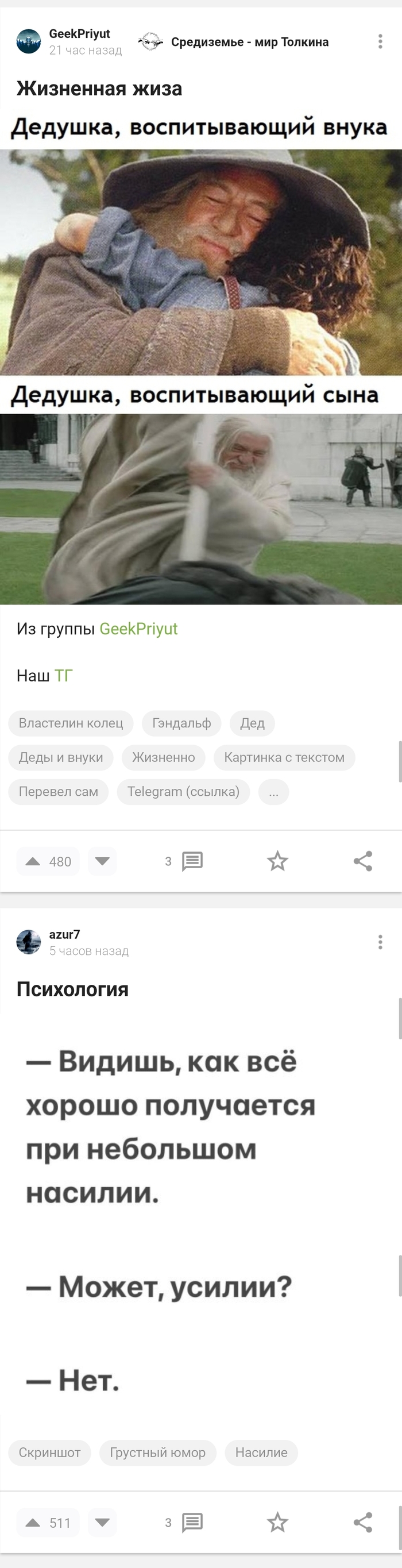Image resolution: width=402 pixels, height=1568 pixels.
Task: Open the overflow menu on GeekPriyut's post
Action: click(x=380, y=41)
